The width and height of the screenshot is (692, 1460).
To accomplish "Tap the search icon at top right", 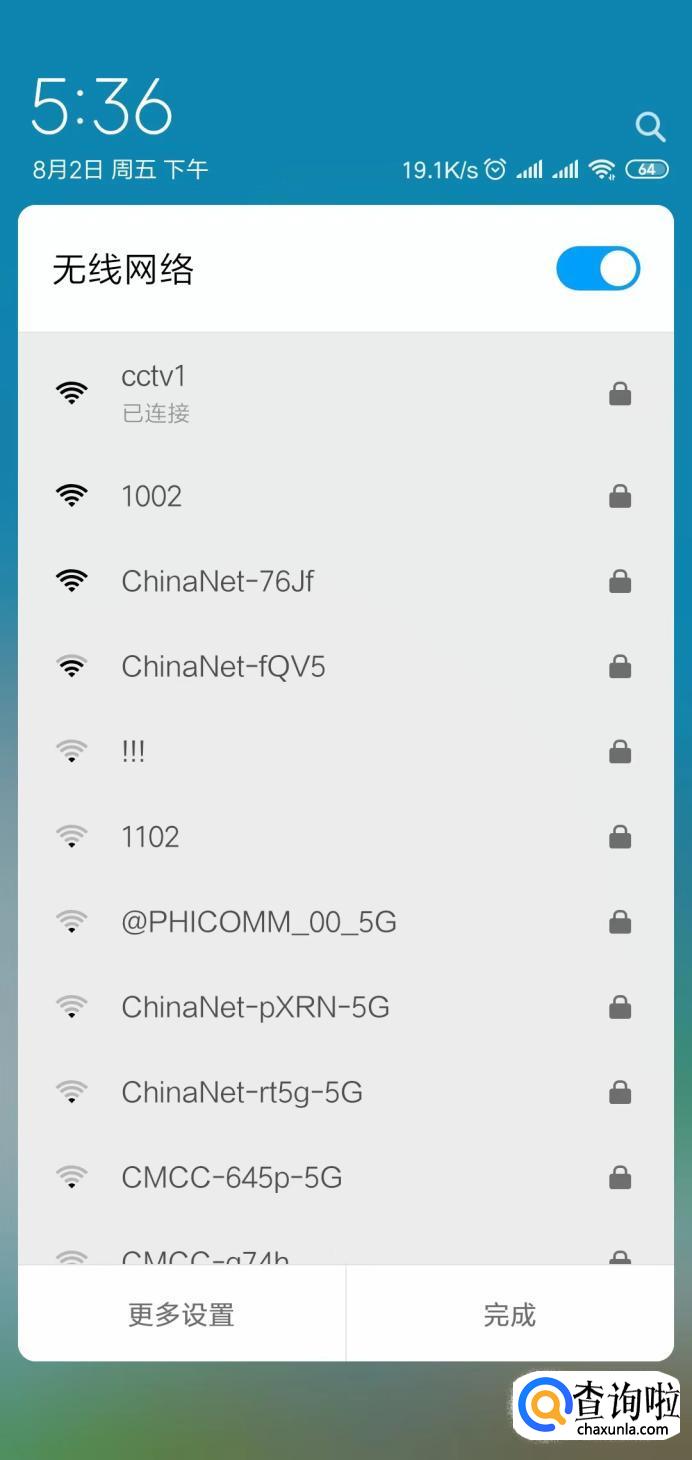I will click(650, 127).
